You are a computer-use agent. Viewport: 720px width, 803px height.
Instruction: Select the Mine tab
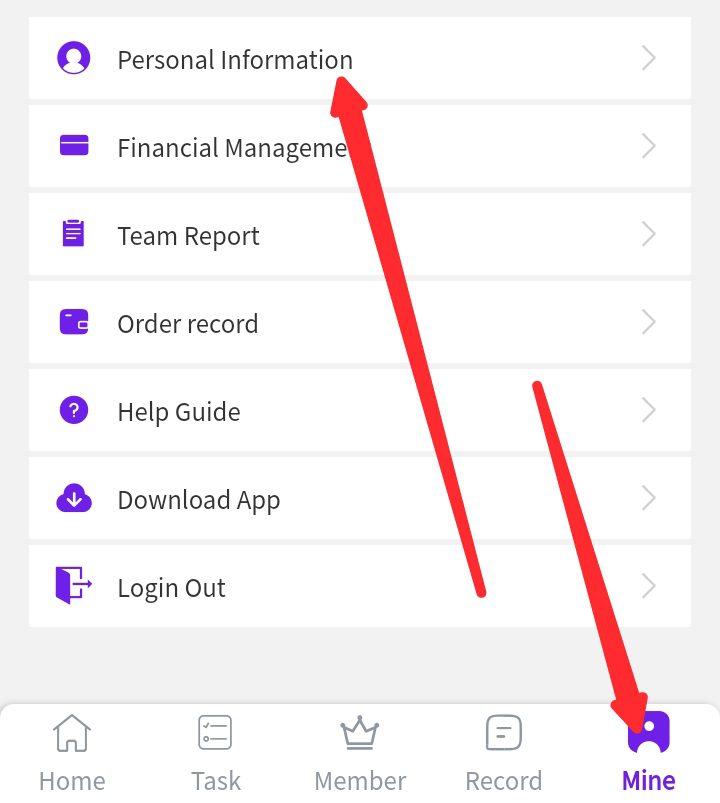648,753
